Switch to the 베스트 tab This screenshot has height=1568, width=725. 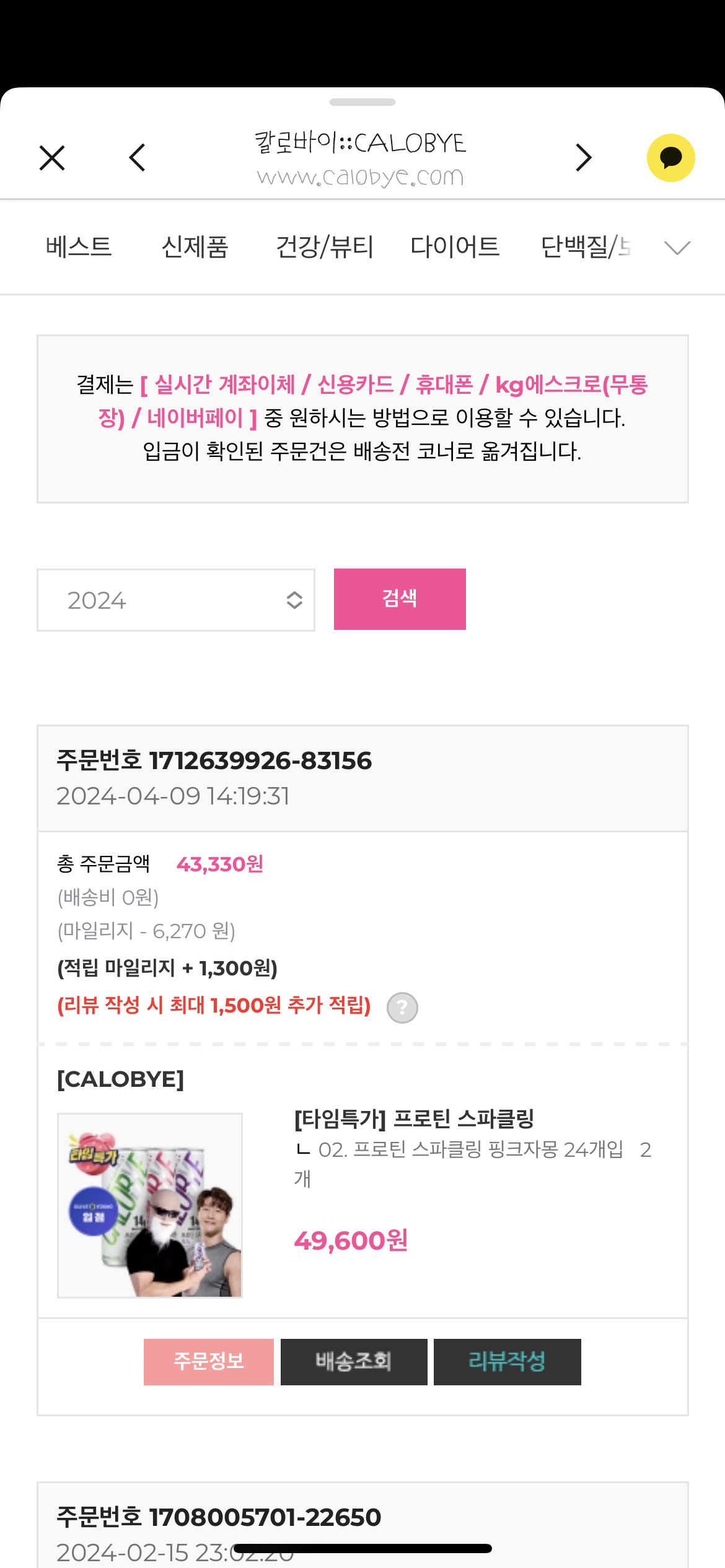[x=79, y=247]
